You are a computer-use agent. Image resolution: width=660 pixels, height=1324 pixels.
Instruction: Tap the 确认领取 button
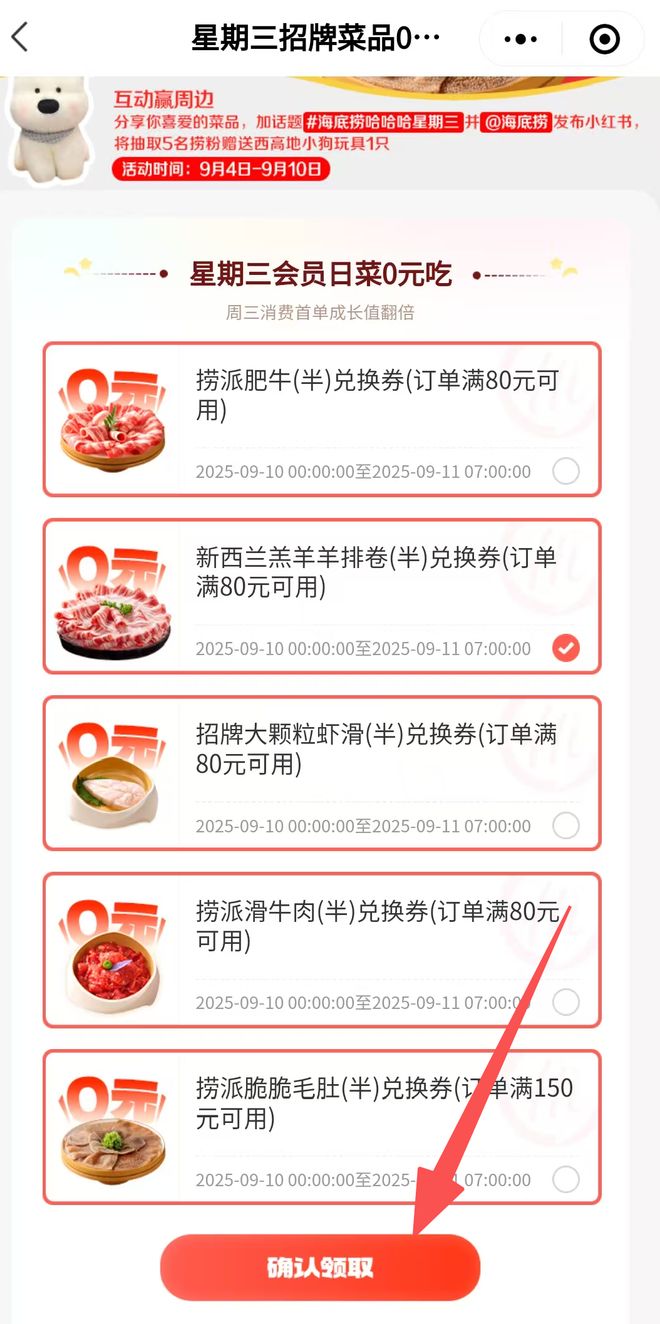pyautogui.click(x=320, y=1267)
